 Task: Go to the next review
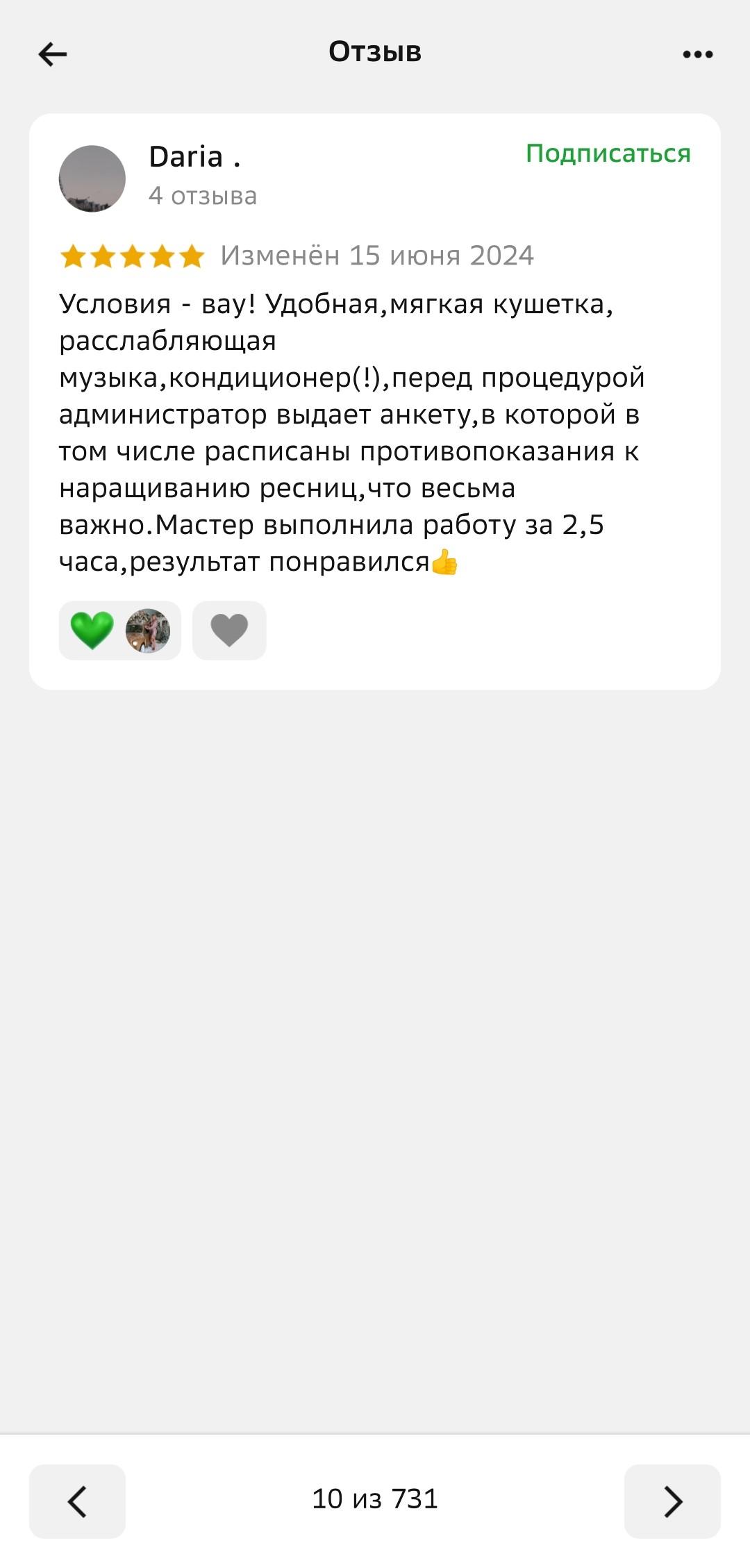point(672,1501)
